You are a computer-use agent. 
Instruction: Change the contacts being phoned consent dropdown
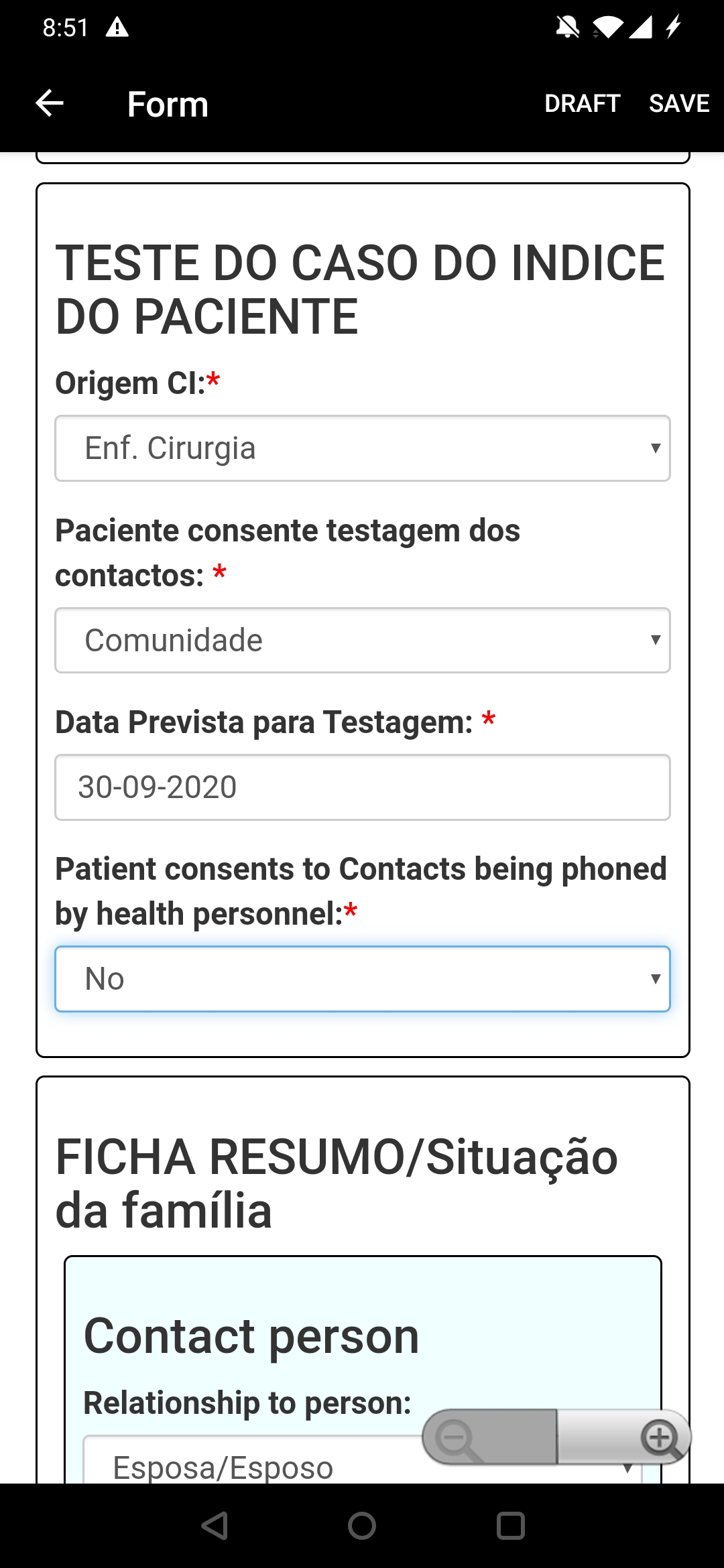pyautogui.click(x=363, y=979)
